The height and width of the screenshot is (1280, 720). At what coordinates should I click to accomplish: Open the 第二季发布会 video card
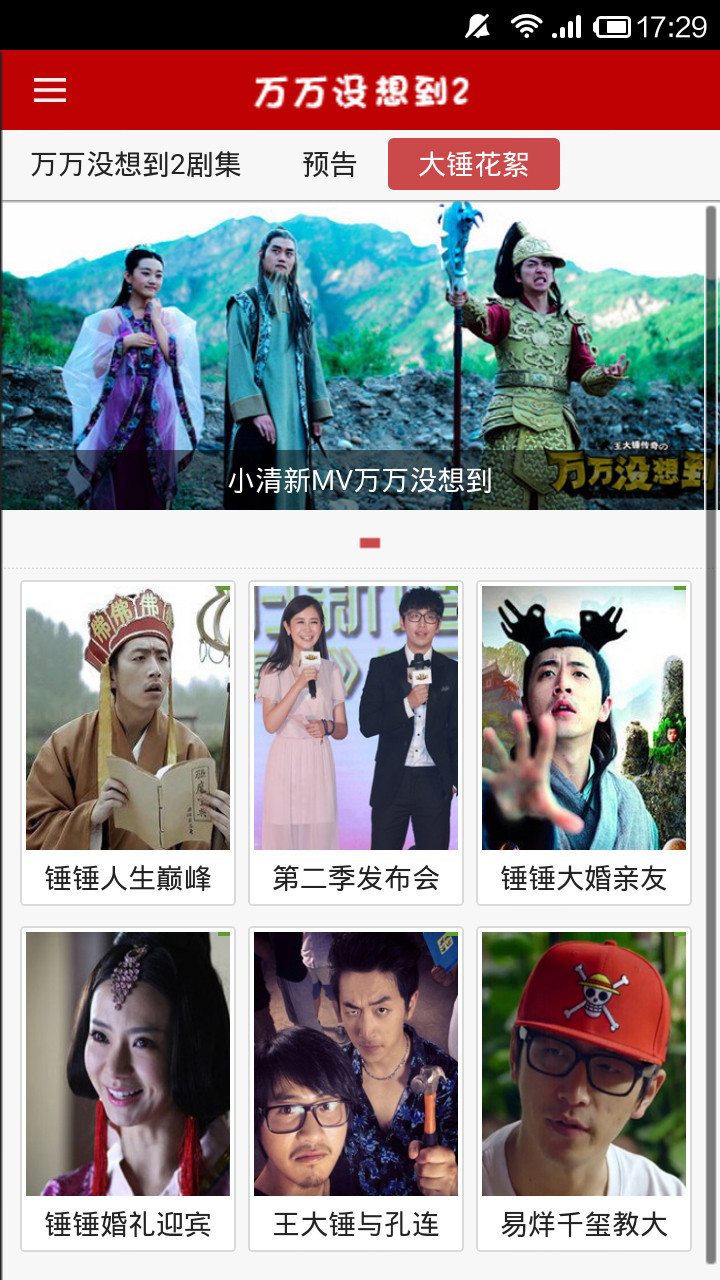(356, 742)
